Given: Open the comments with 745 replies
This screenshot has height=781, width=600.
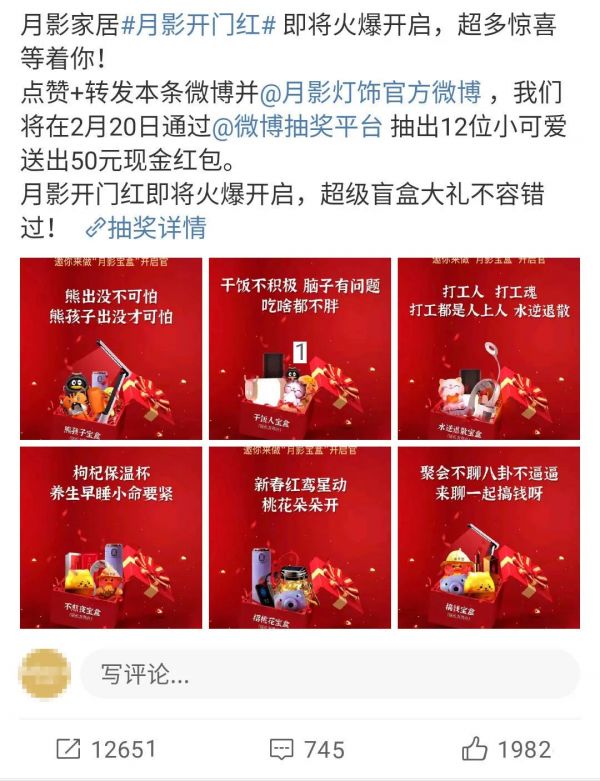Looking at the screenshot, I should tap(306, 748).
